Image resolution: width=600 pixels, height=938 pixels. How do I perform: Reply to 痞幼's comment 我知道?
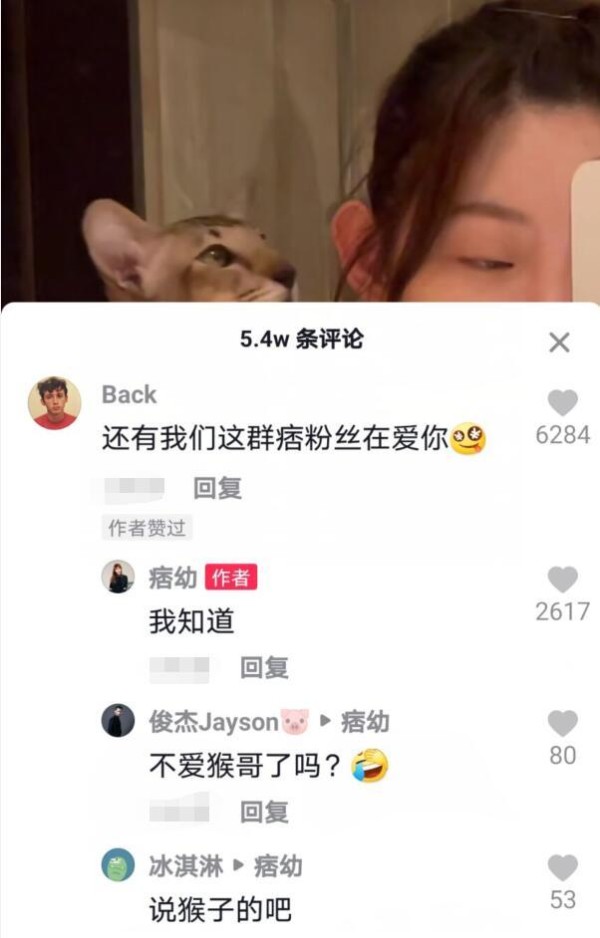pos(264,667)
